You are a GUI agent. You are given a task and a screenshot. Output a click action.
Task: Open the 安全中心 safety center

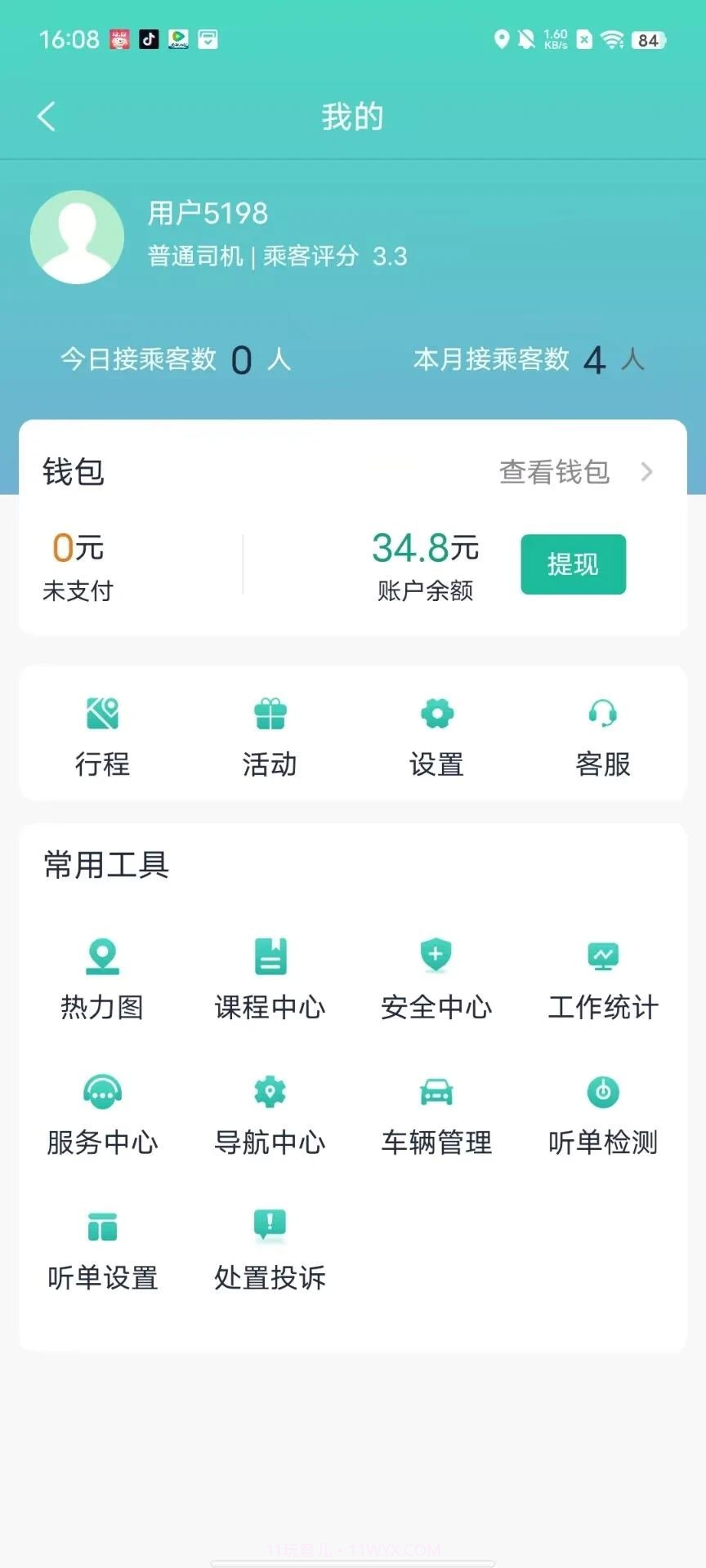(436, 976)
